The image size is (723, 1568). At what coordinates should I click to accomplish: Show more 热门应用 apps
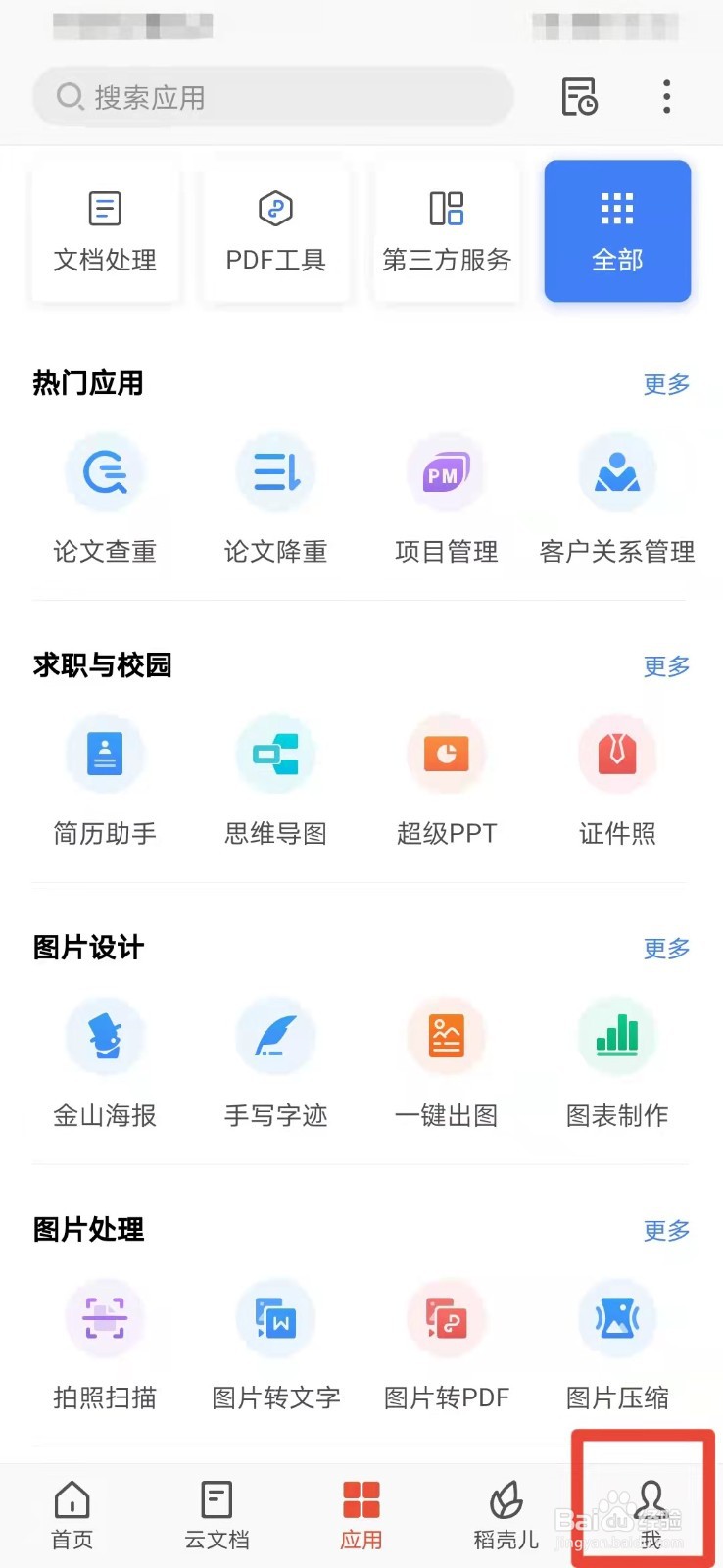pos(666,384)
